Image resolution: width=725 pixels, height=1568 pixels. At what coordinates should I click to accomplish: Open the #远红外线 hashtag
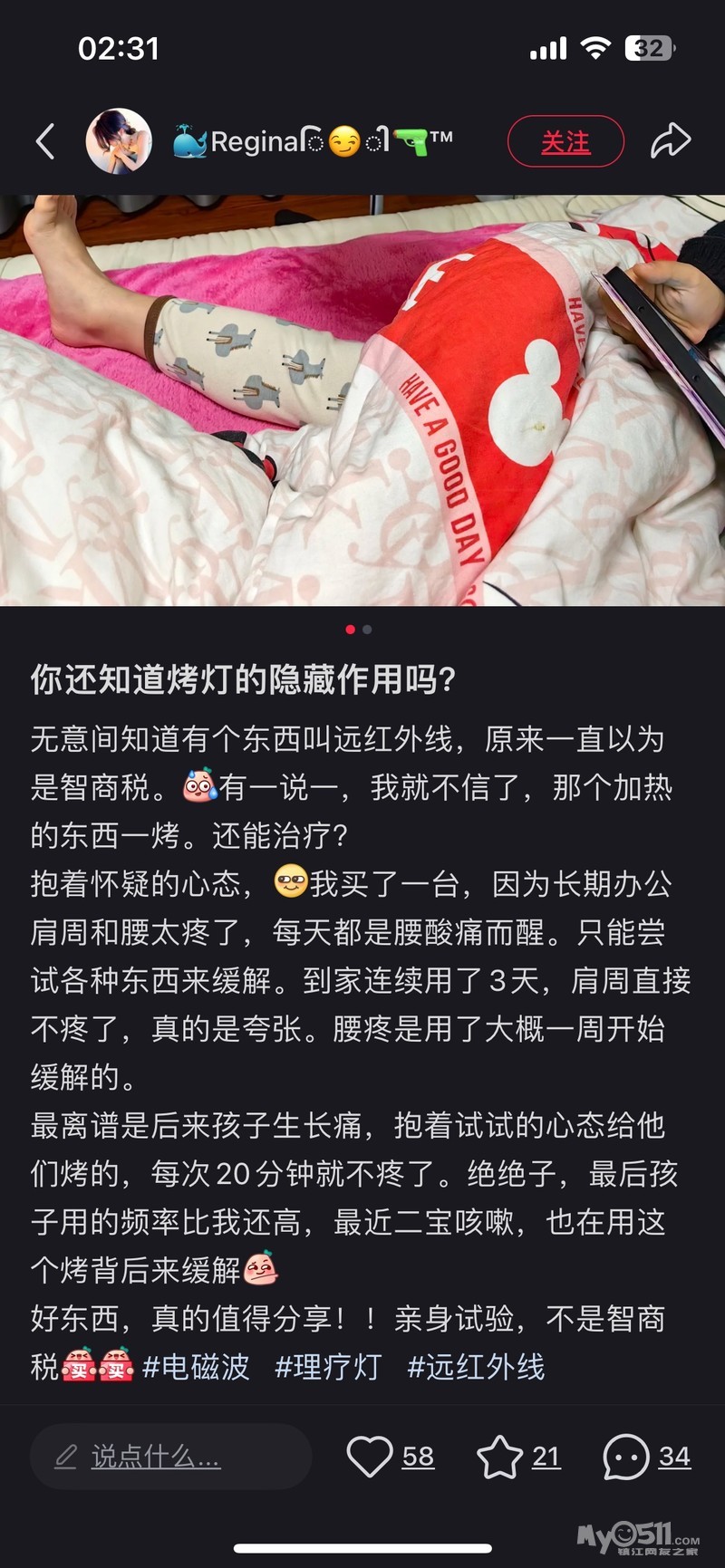[x=476, y=1366]
